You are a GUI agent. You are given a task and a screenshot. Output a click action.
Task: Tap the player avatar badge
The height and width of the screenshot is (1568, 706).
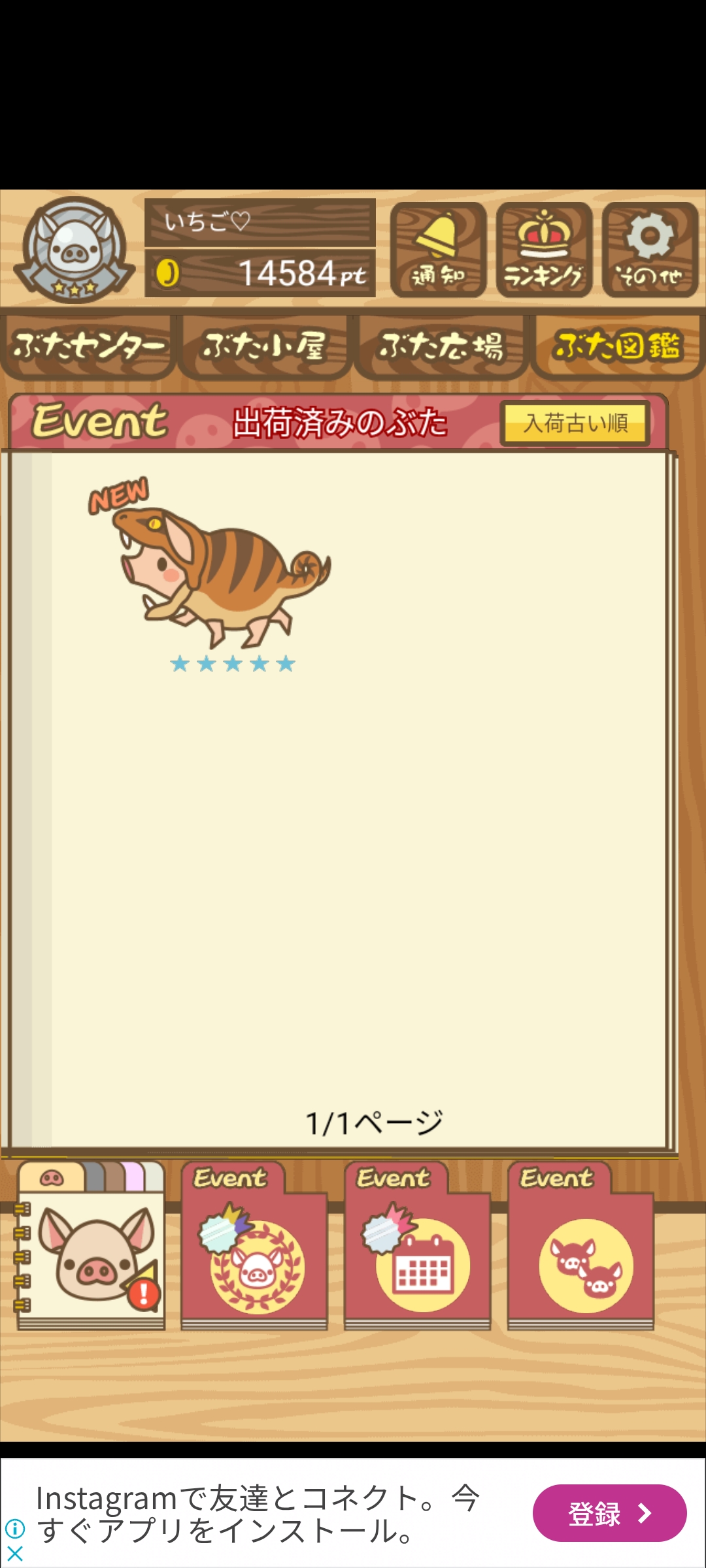pyautogui.click(x=75, y=250)
